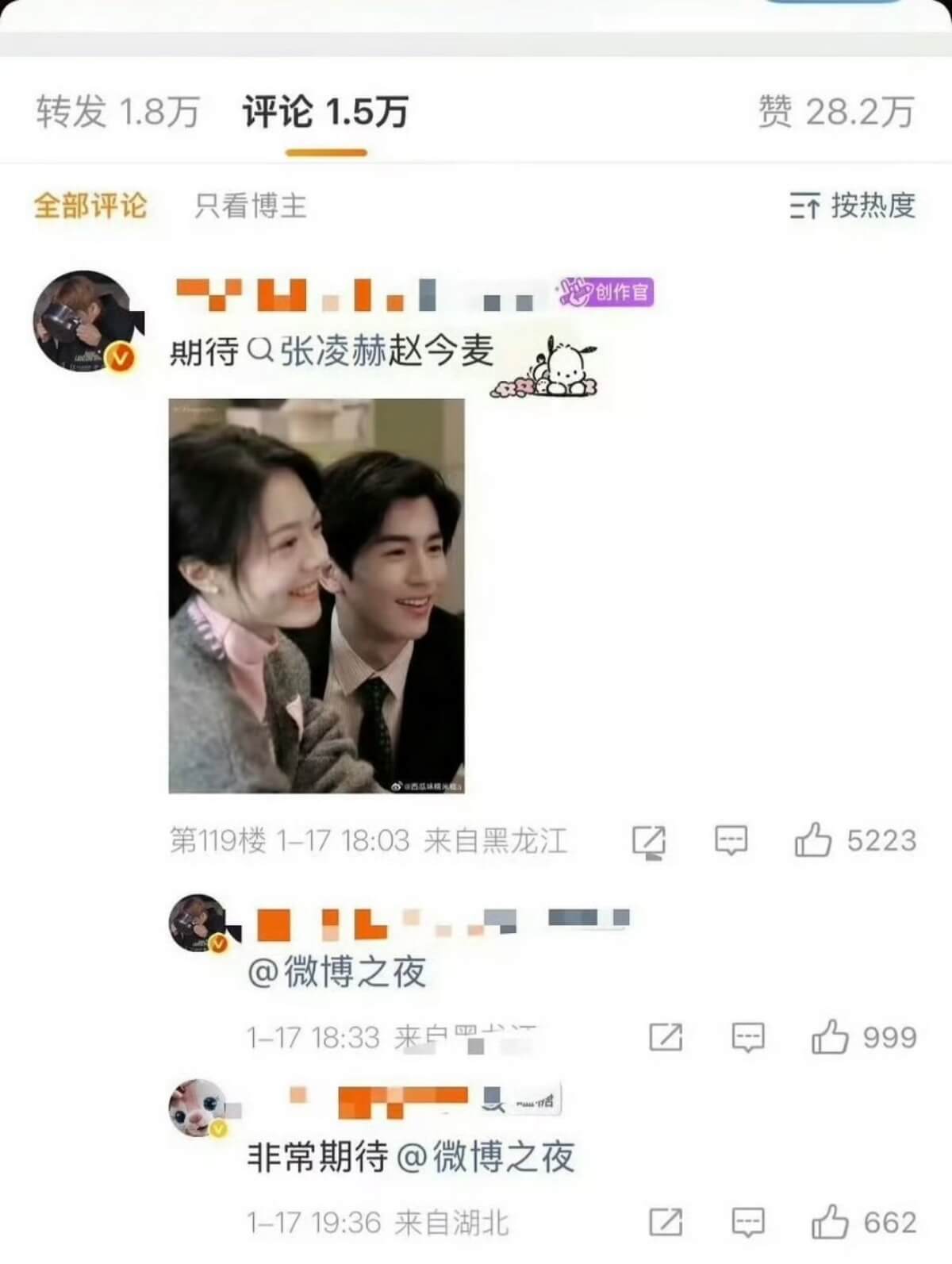
Task: Select the 全部评论 filter
Action: tap(90, 206)
